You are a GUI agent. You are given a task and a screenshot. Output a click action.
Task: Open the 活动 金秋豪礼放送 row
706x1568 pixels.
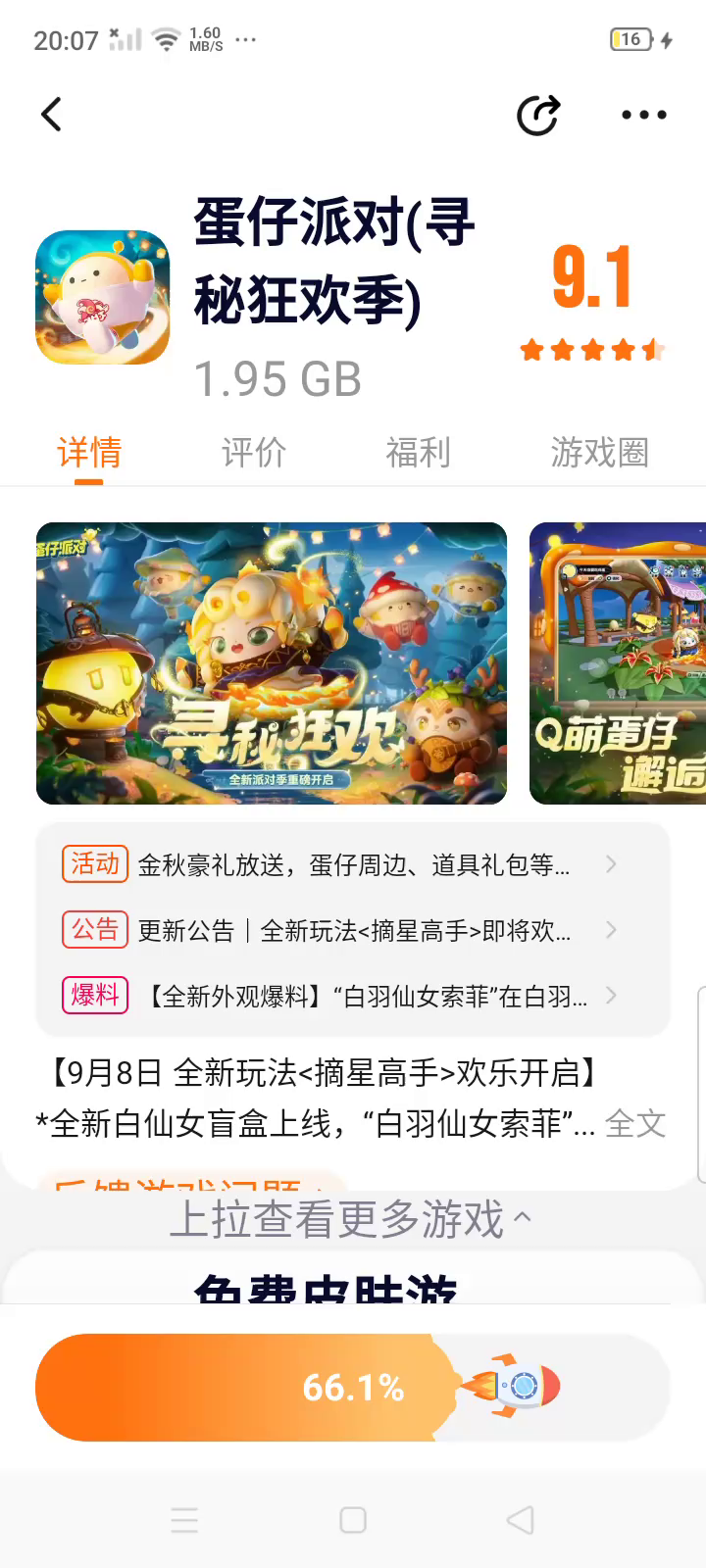click(x=353, y=864)
